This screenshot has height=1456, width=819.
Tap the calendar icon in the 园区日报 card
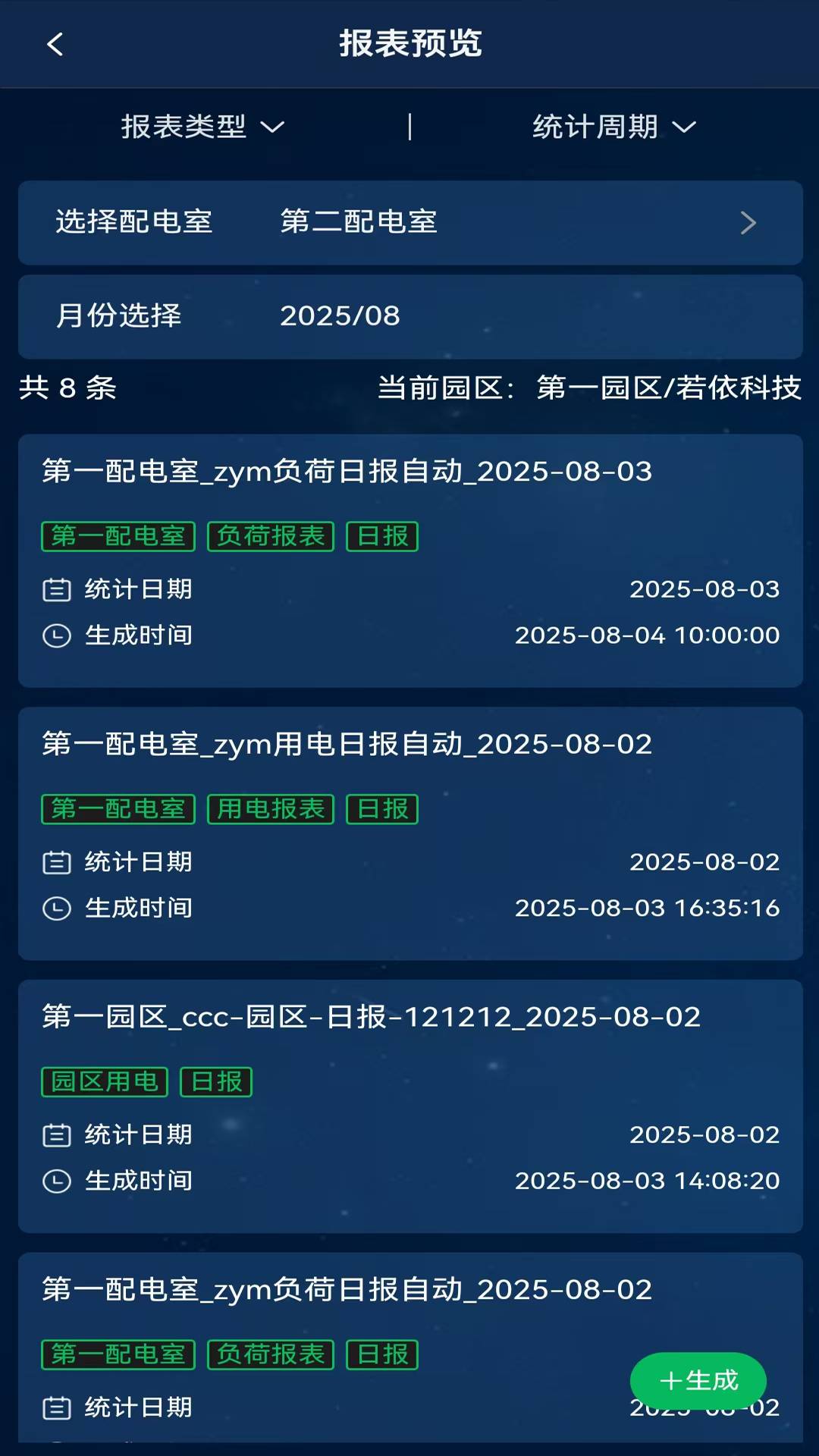(56, 1135)
